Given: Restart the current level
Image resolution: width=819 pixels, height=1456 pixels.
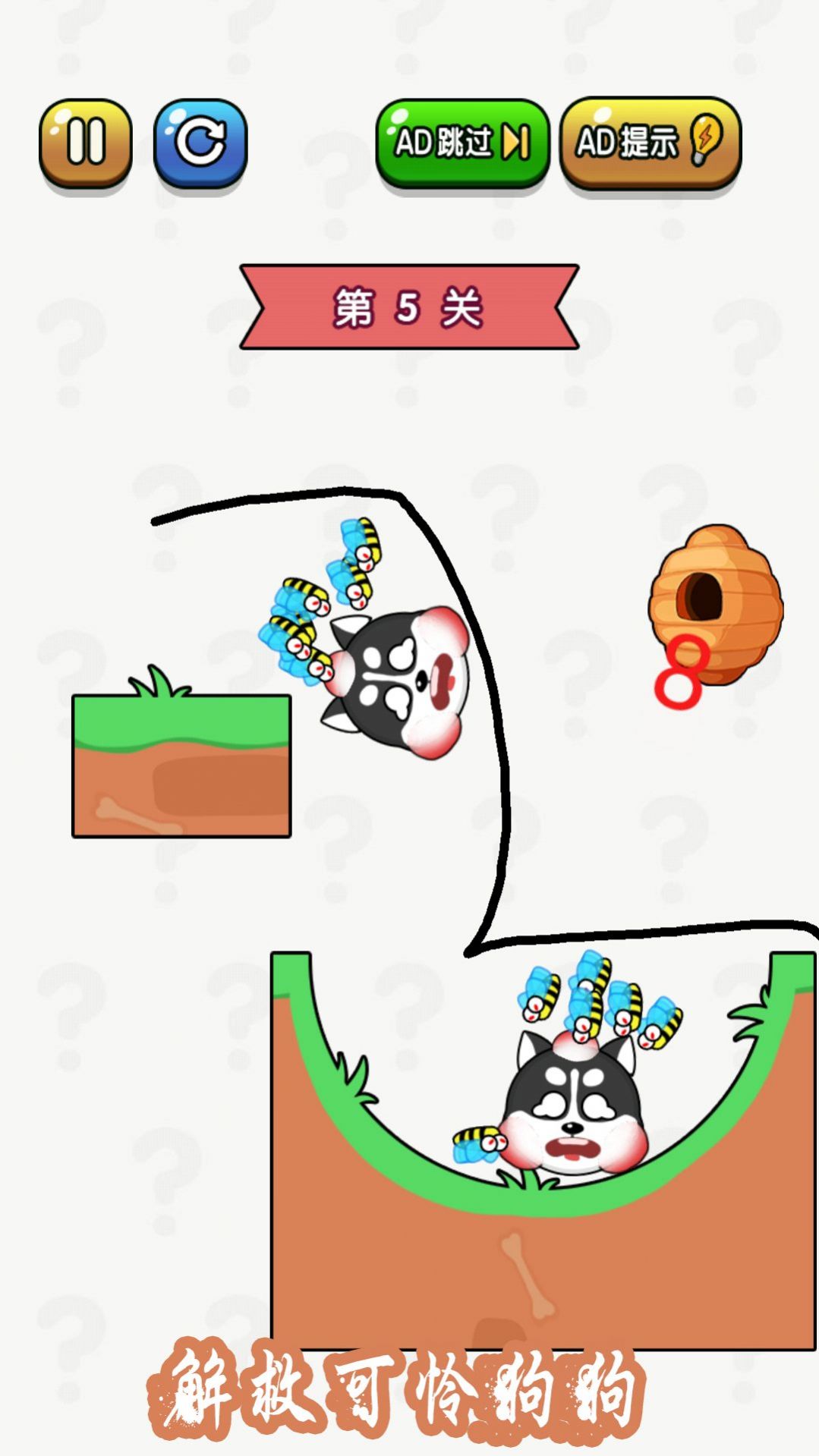Looking at the screenshot, I should pyautogui.click(x=200, y=142).
